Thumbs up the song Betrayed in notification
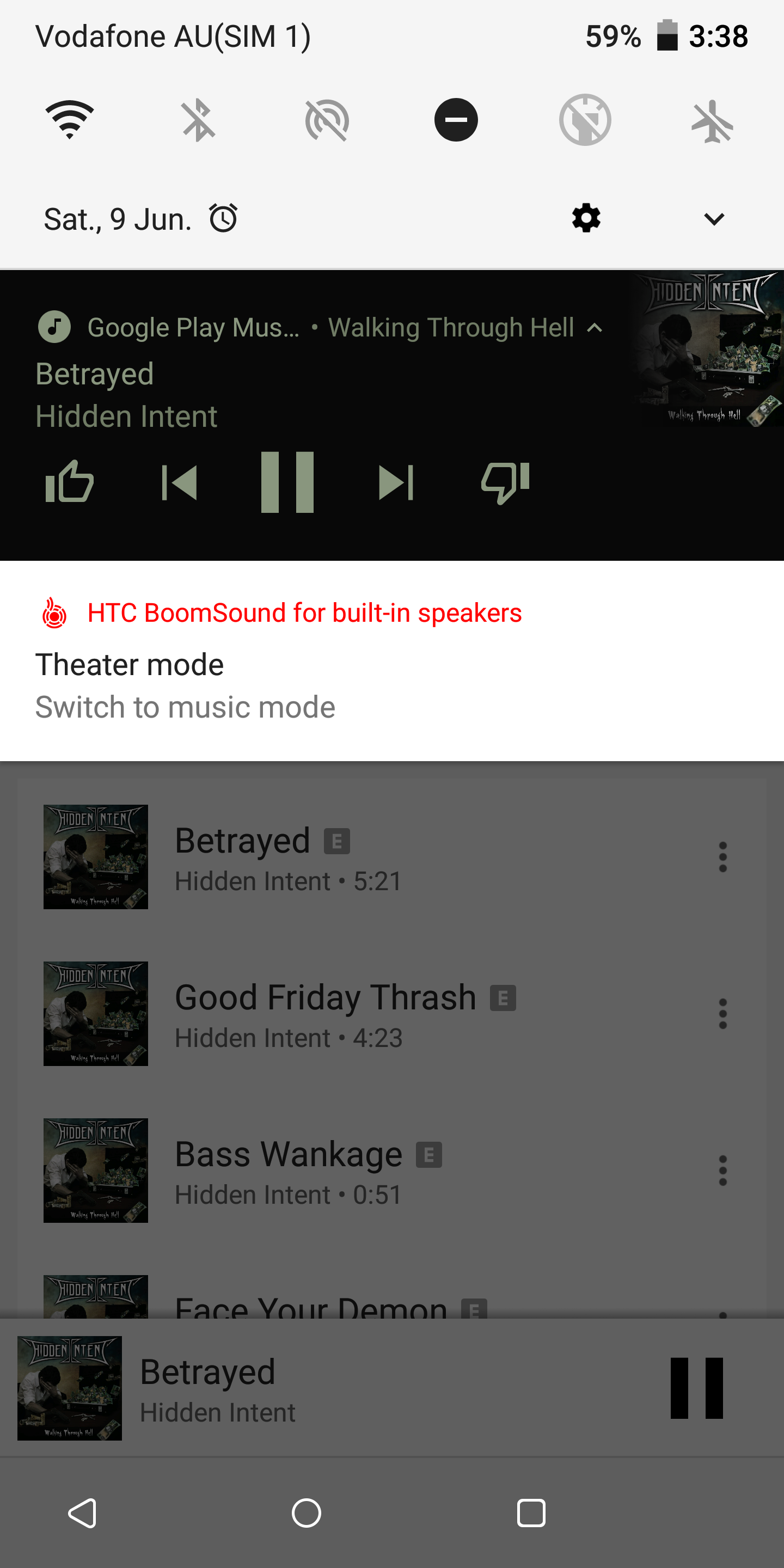The height and width of the screenshot is (1568, 784). (69, 481)
